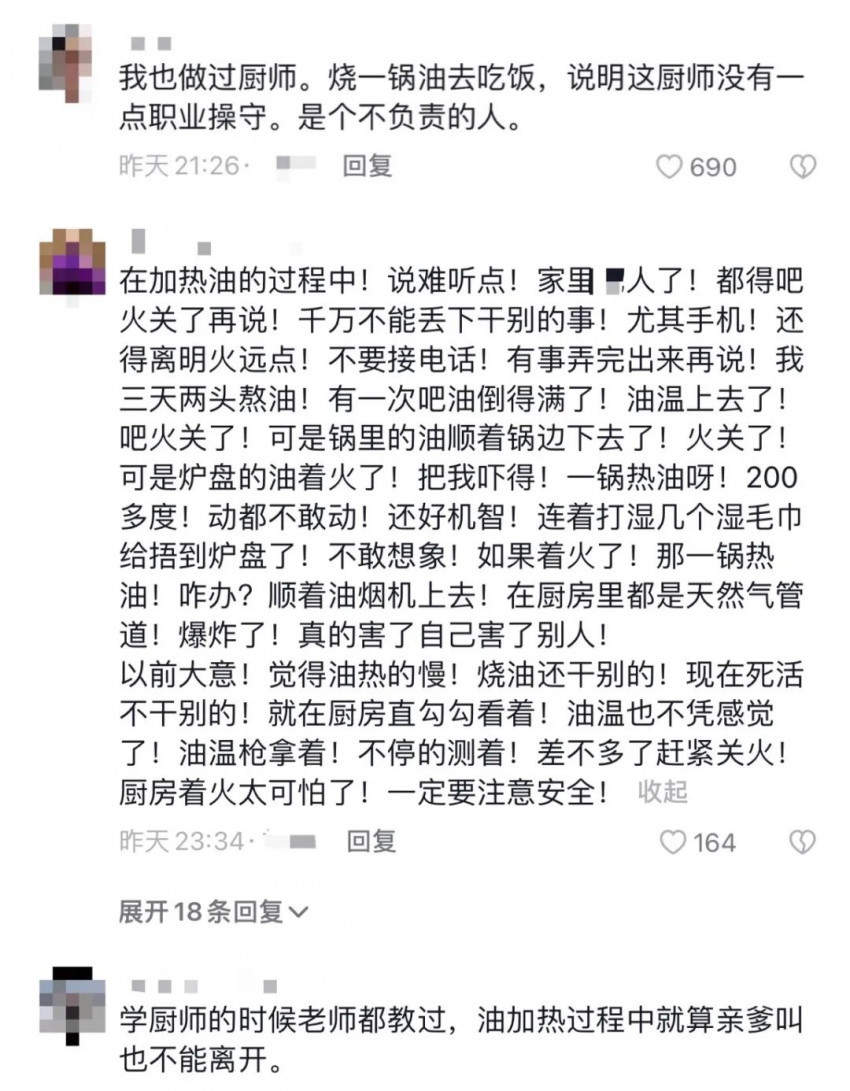Collapse the long comment via 收起

click(x=664, y=792)
